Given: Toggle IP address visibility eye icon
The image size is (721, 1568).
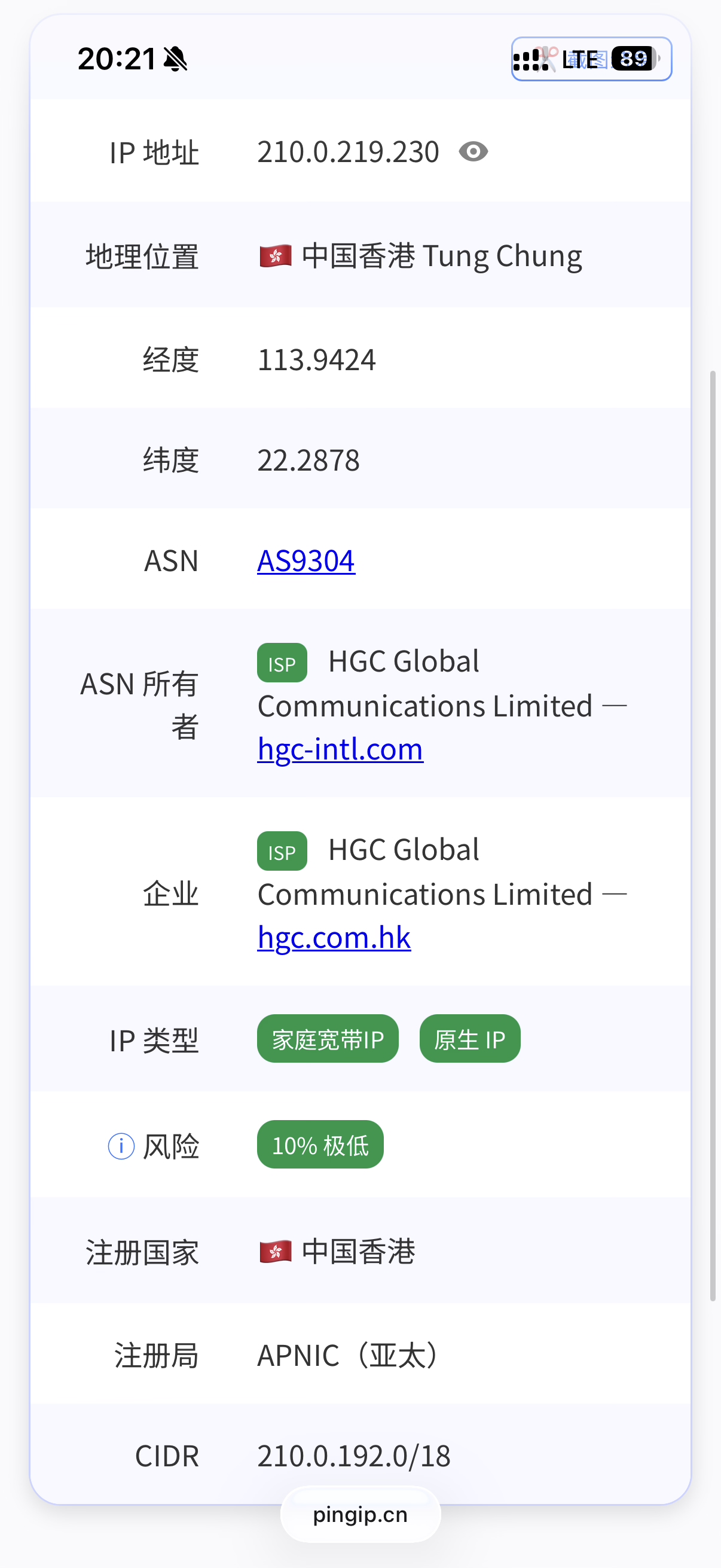Looking at the screenshot, I should 473,151.
